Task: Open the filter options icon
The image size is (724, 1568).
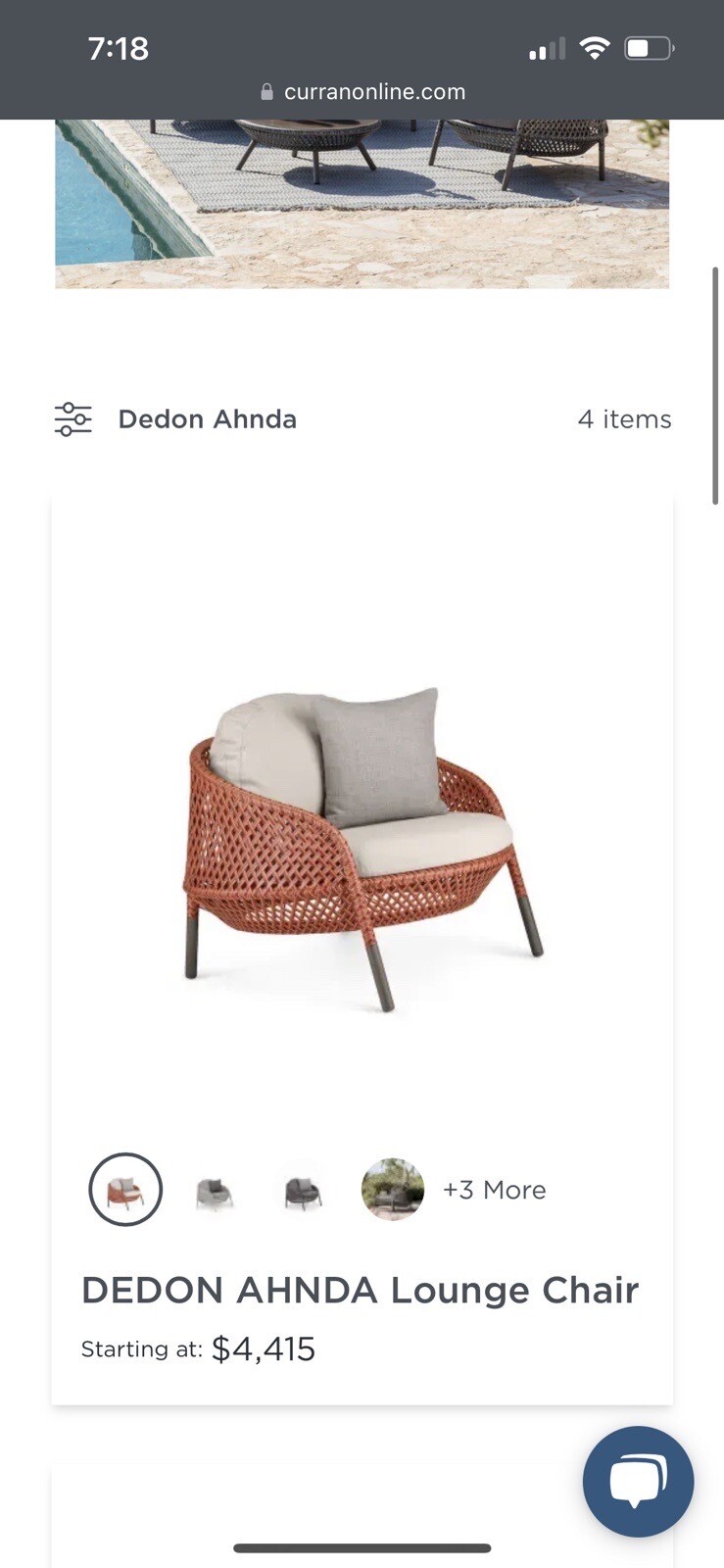Action: tap(73, 419)
